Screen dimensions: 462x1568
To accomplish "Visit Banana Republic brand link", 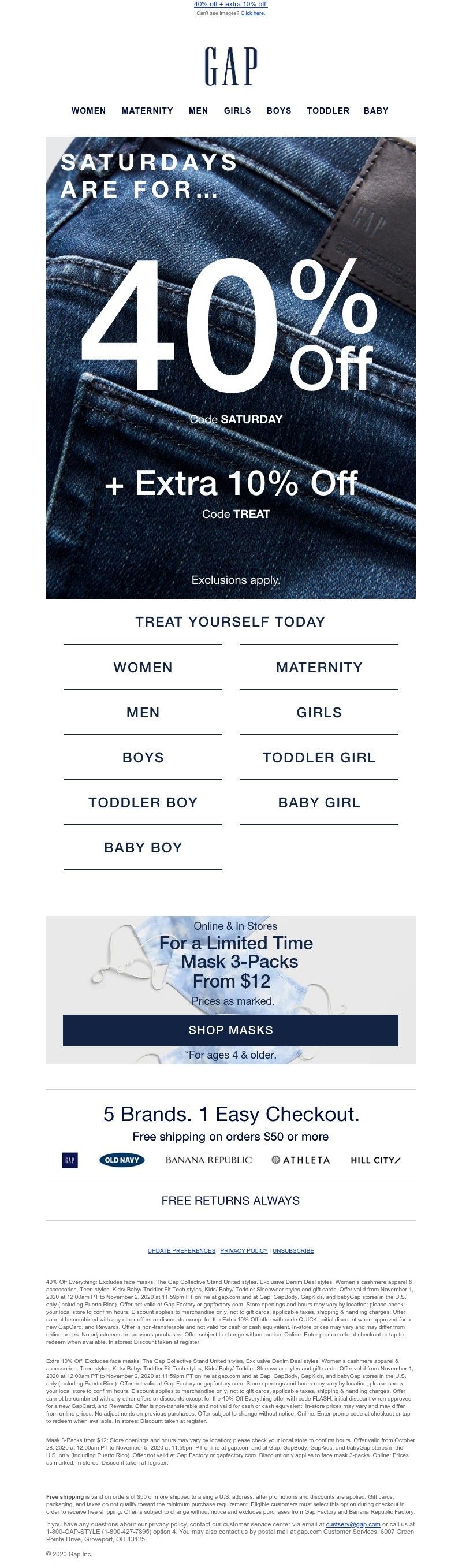I will [x=209, y=1160].
